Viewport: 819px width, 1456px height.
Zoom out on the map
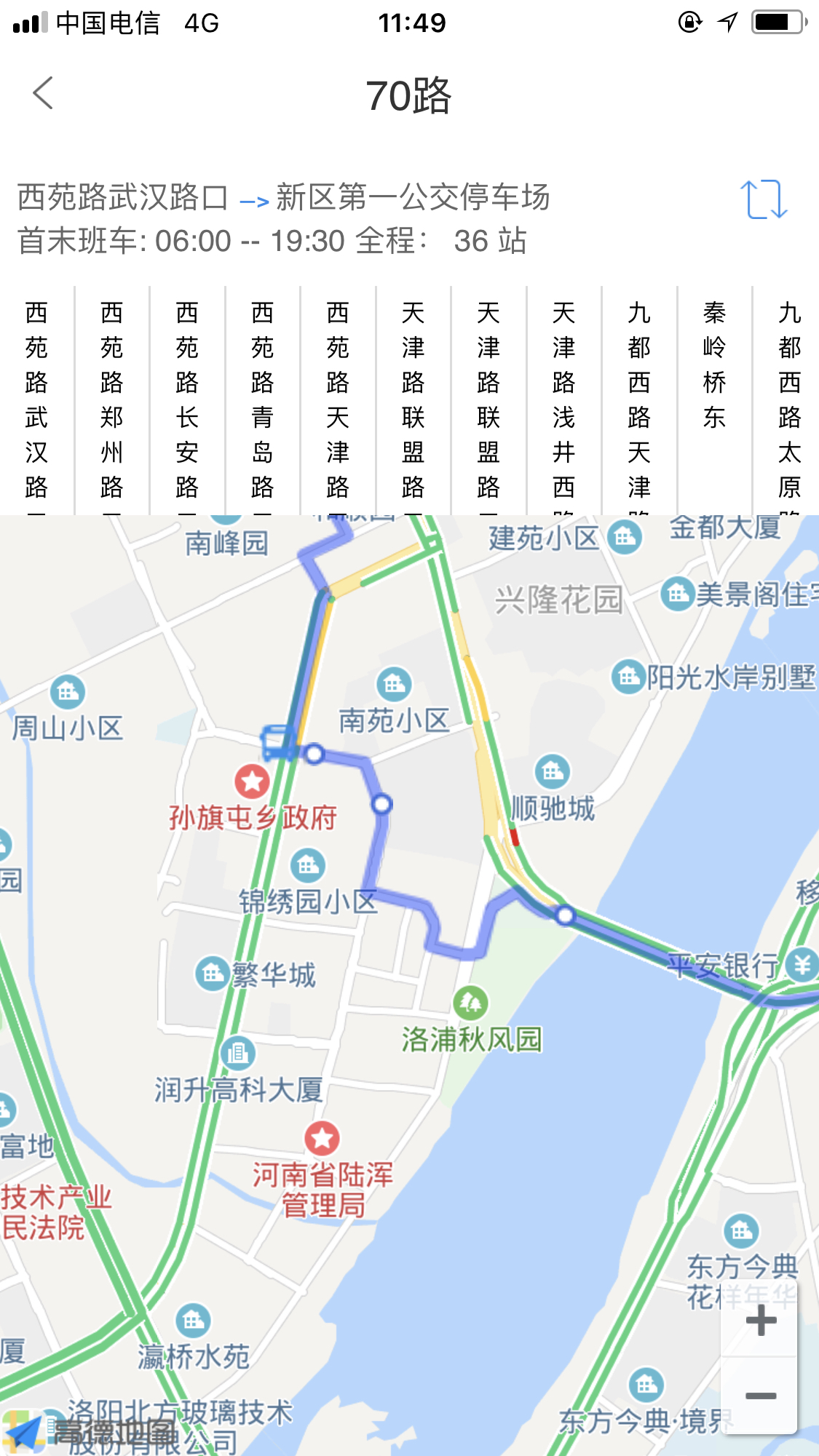(761, 1395)
